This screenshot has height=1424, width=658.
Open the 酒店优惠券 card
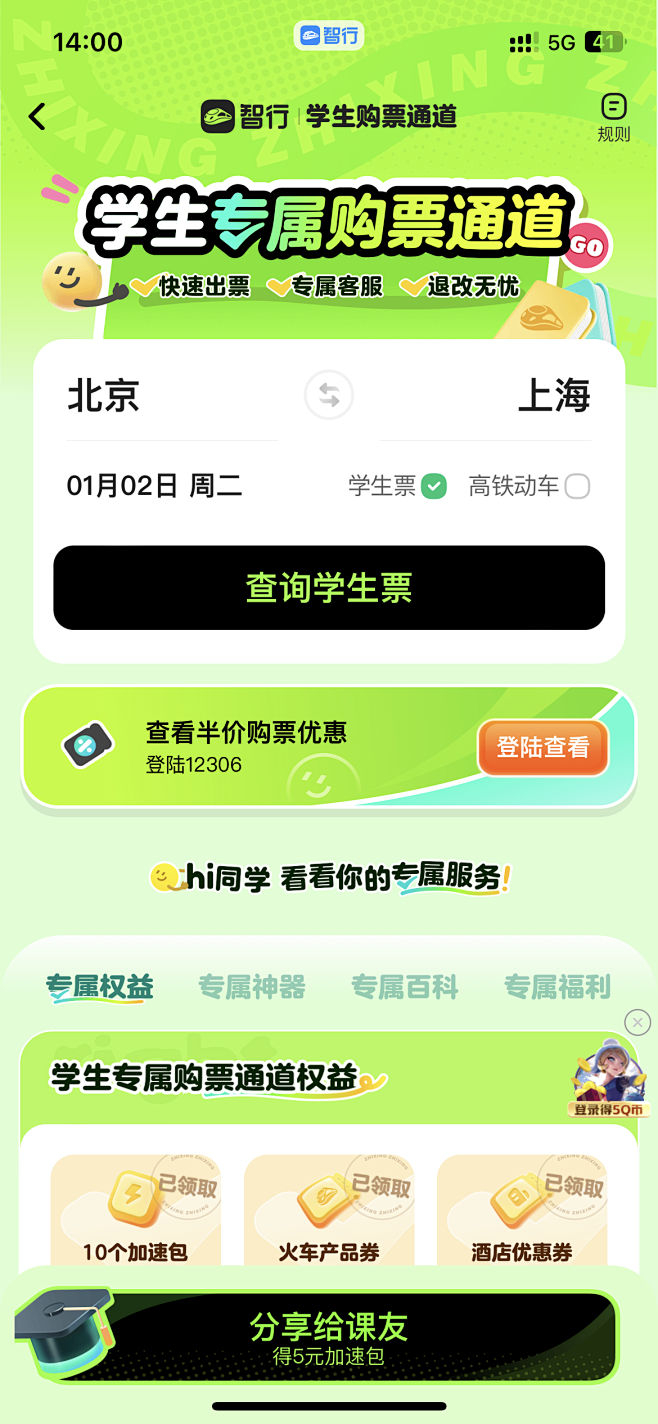(x=521, y=1210)
